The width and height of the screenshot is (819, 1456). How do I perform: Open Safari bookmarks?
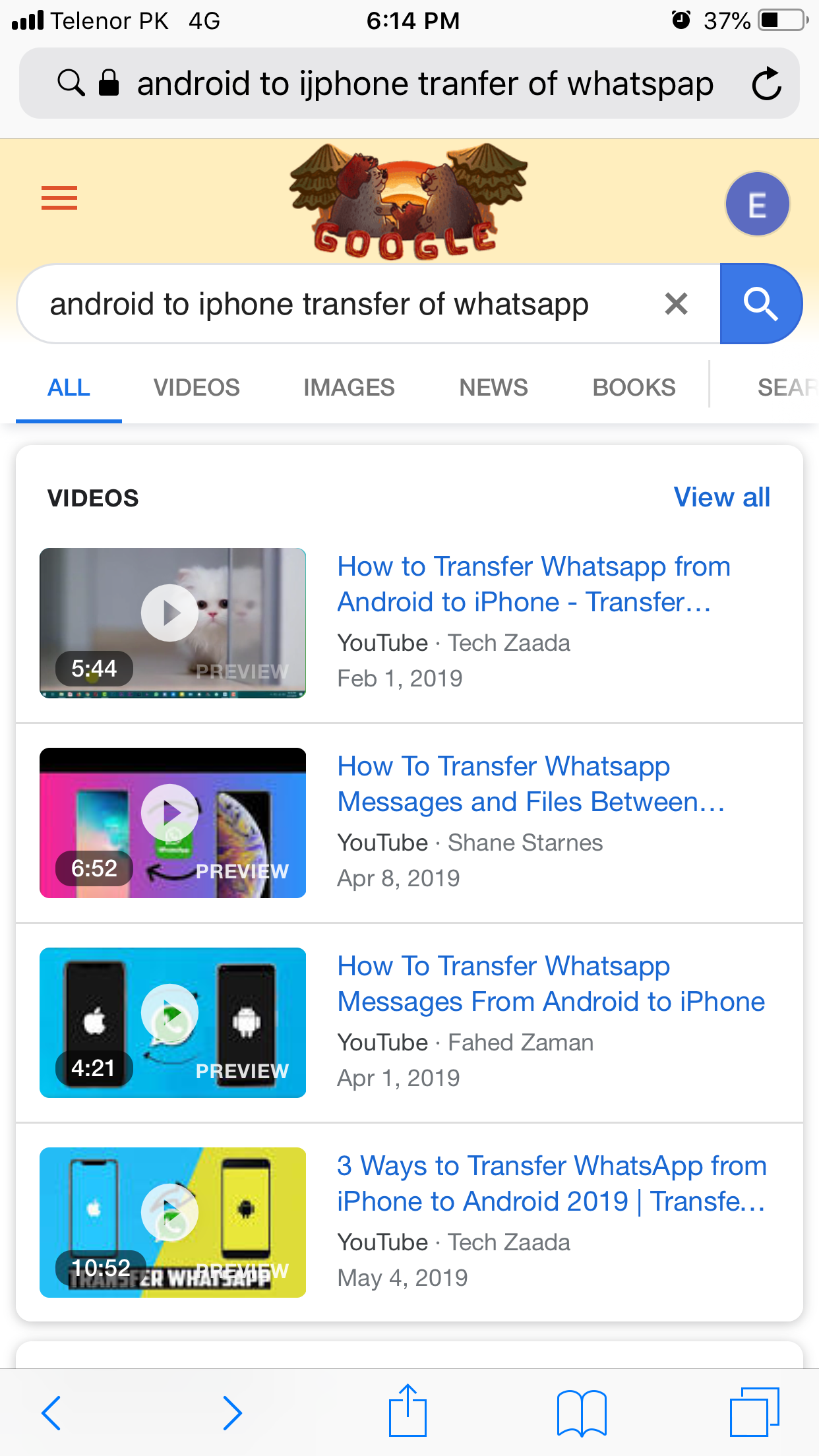582,1412
